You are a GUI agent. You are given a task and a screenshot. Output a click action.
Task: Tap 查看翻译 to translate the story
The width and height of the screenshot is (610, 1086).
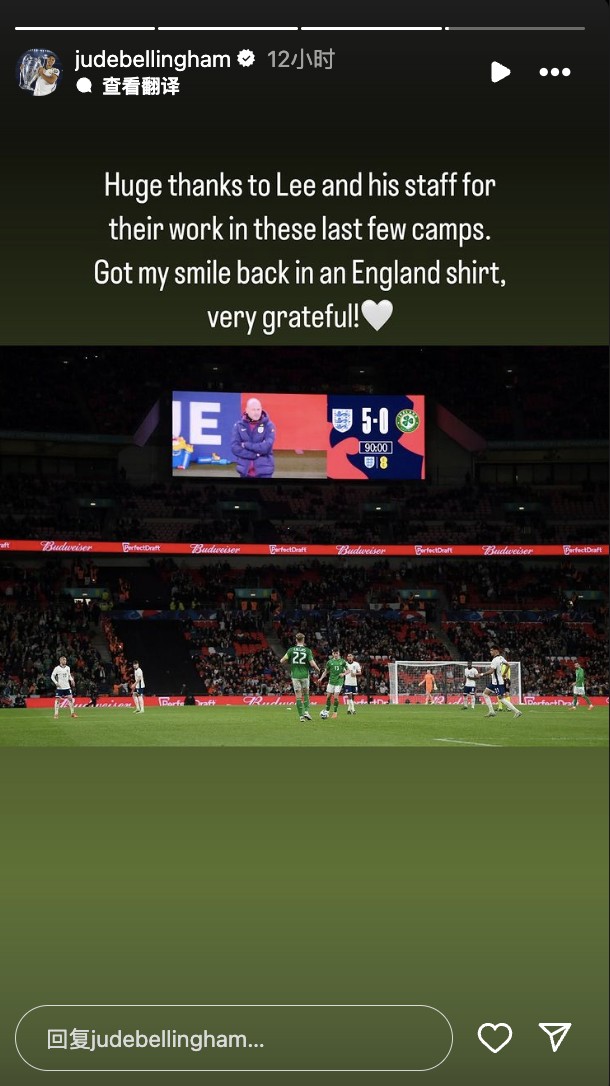pos(139,86)
